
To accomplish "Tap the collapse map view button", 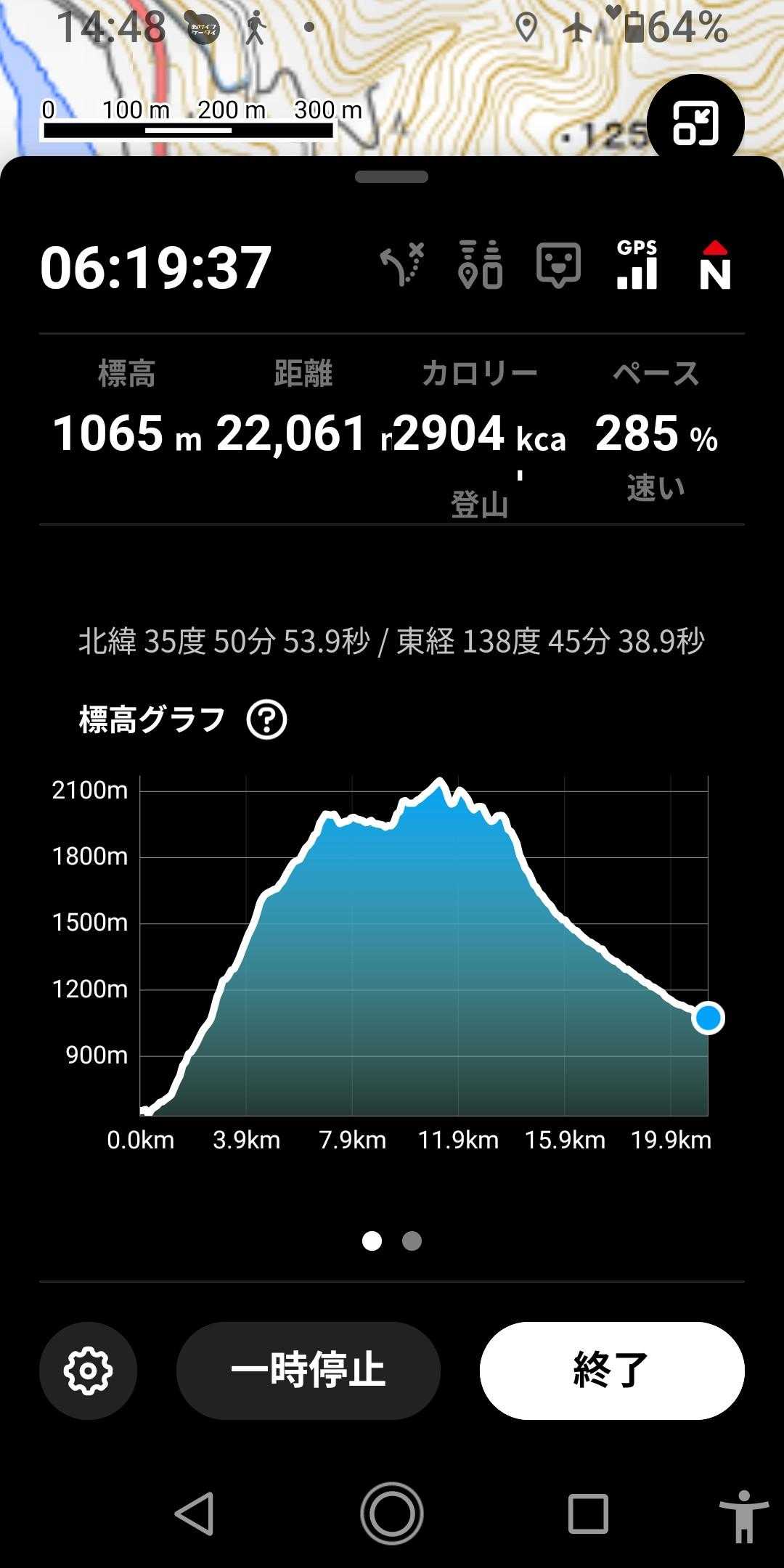I will click(695, 123).
